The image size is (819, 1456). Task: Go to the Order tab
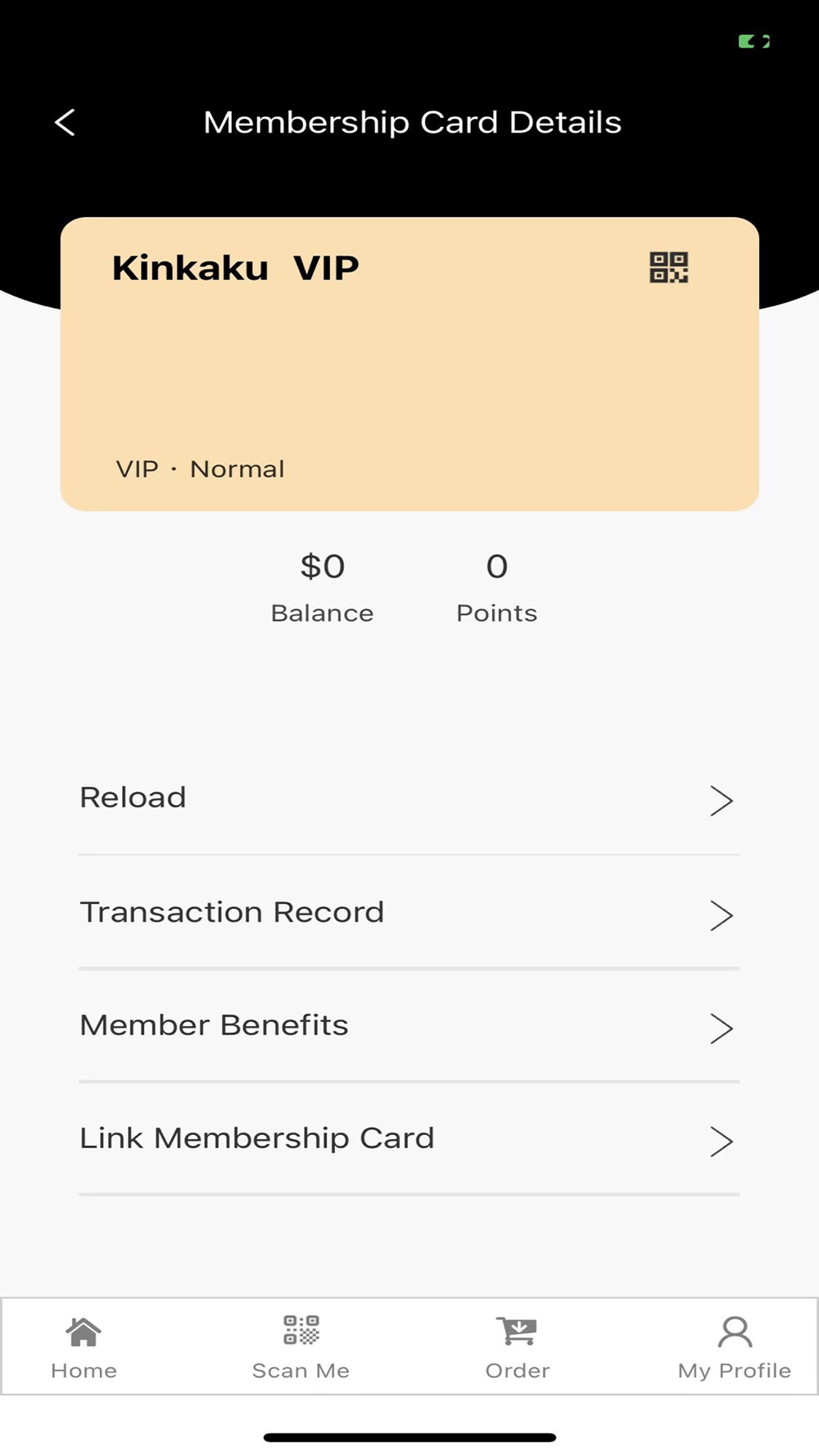pos(518,1347)
